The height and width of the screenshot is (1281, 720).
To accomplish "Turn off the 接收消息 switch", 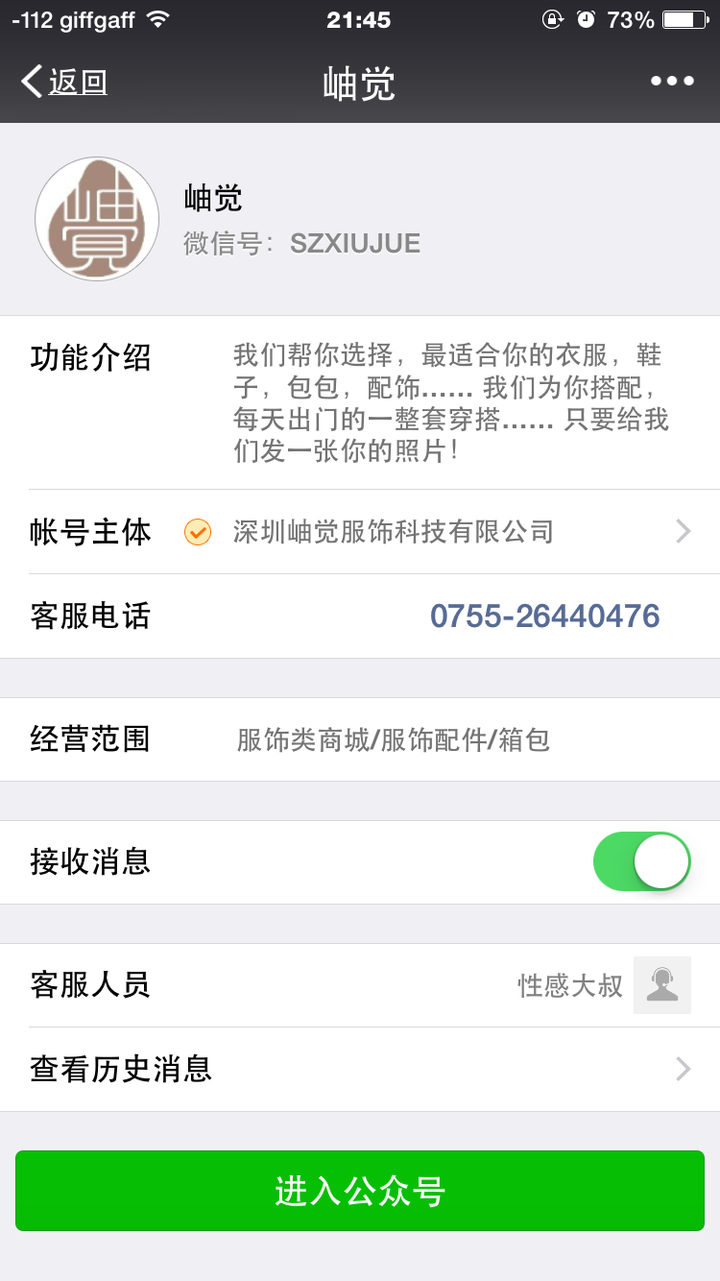I will pos(641,862).
